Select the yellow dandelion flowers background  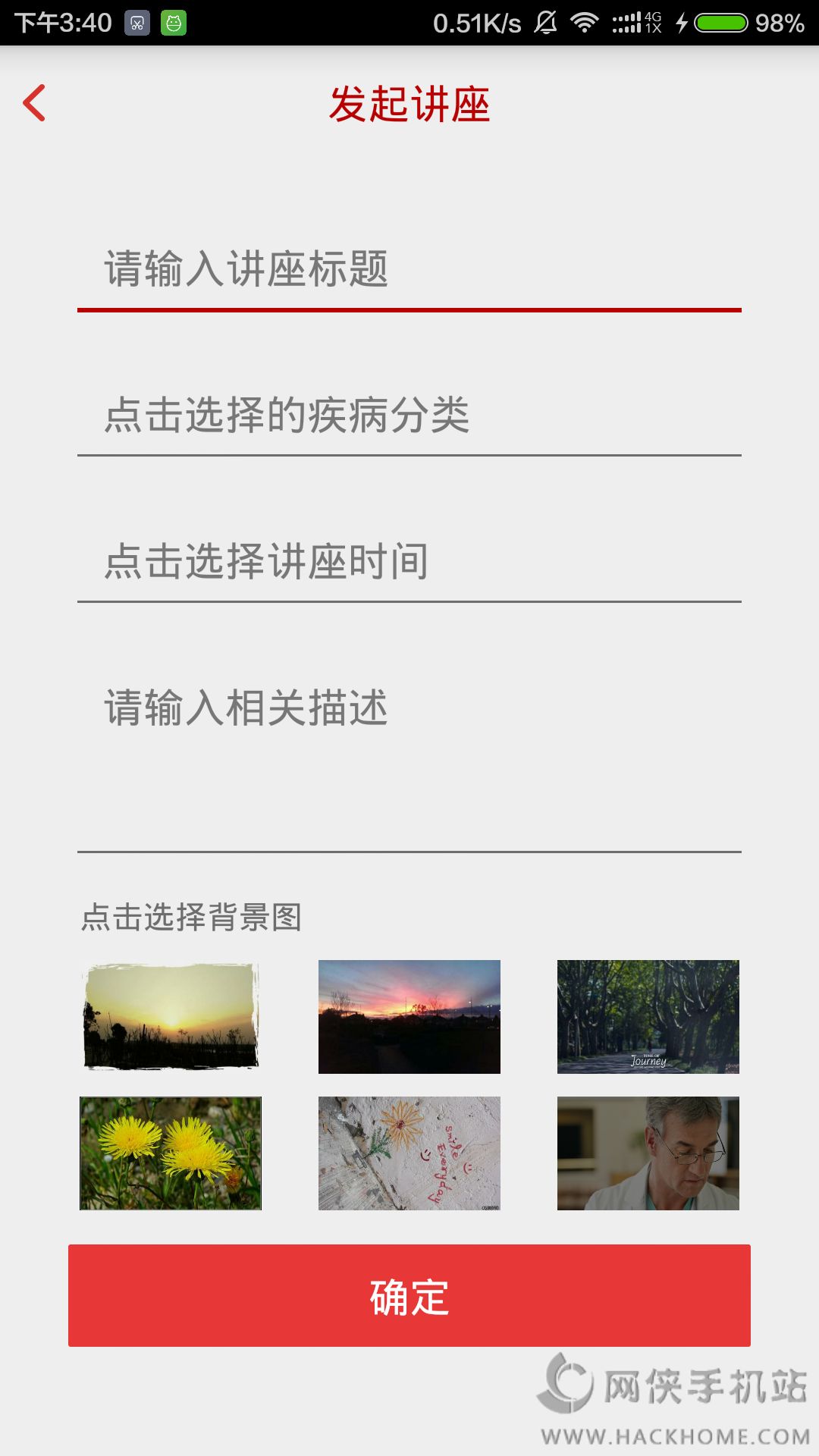point(171,1153)
